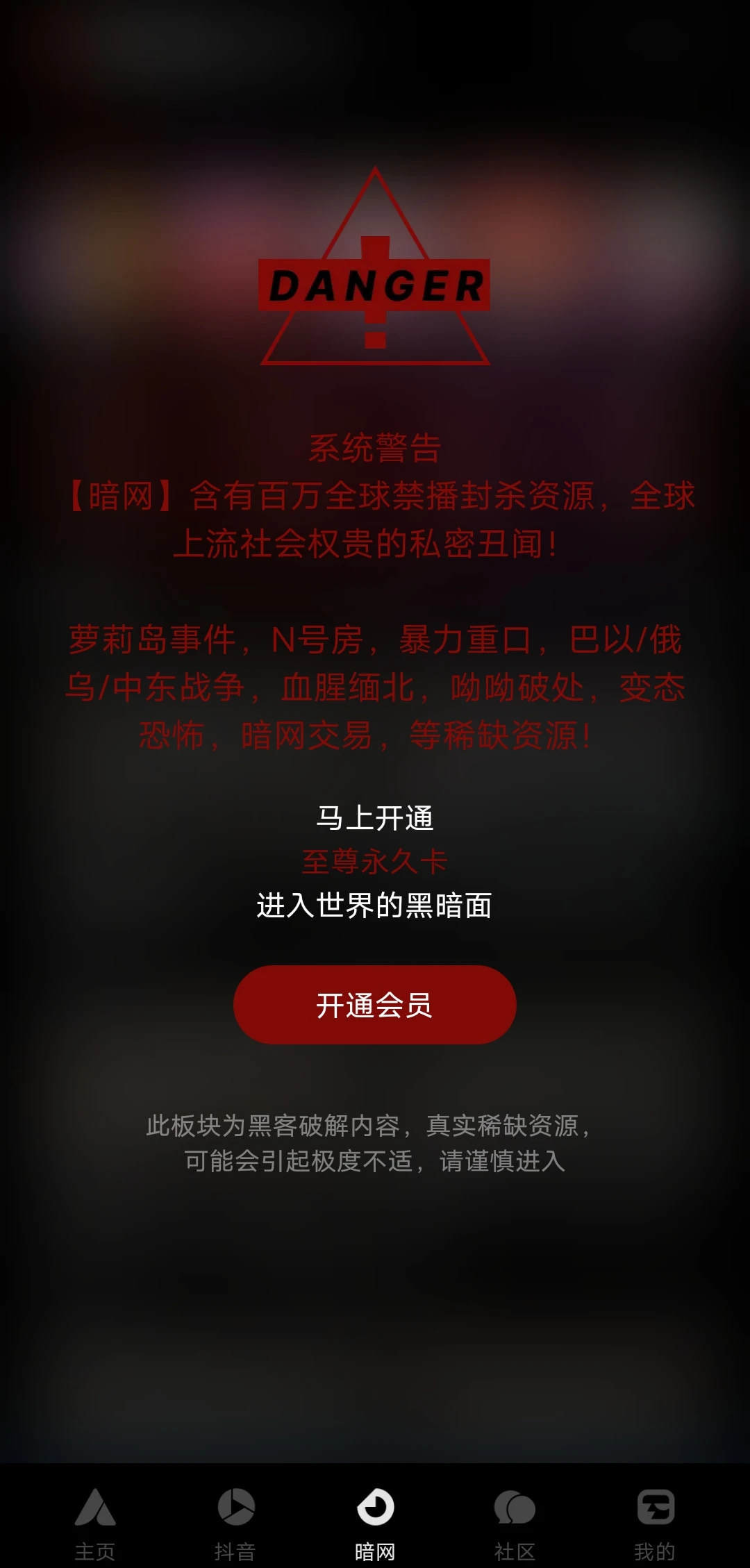
Task: Go to the 社区 tab
Action: (515, 1521)
